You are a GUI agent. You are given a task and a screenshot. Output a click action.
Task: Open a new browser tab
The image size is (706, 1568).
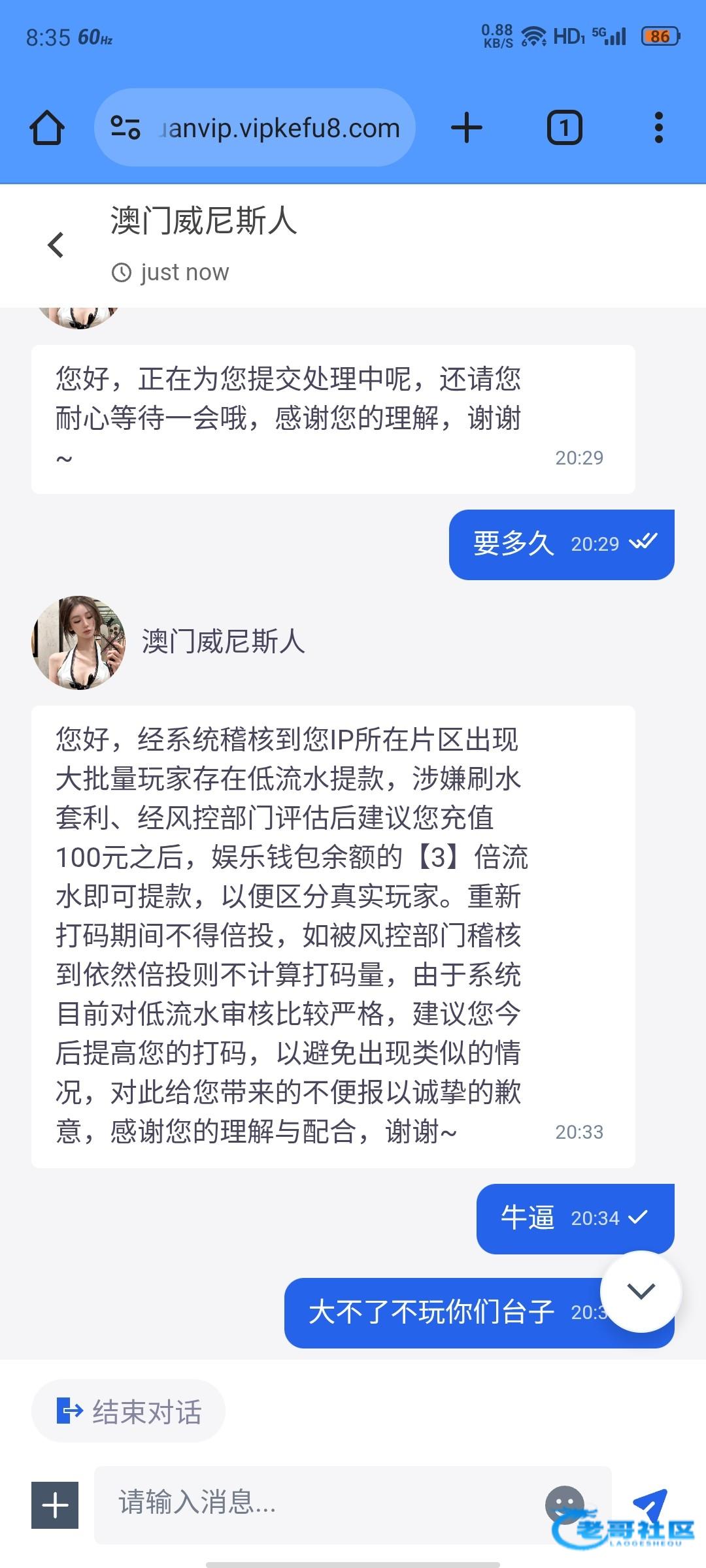pos(467,127)
